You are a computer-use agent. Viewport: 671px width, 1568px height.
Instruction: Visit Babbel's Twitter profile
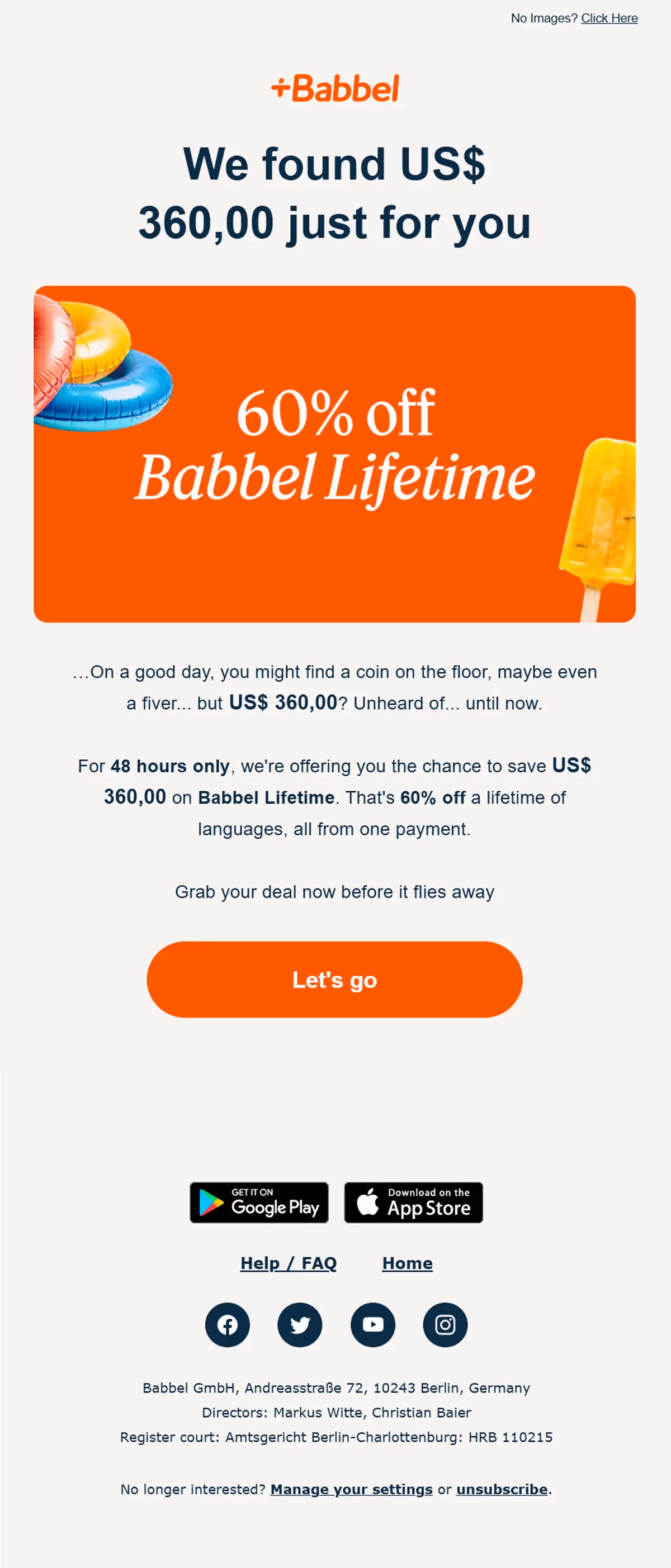click(300, 1324)
